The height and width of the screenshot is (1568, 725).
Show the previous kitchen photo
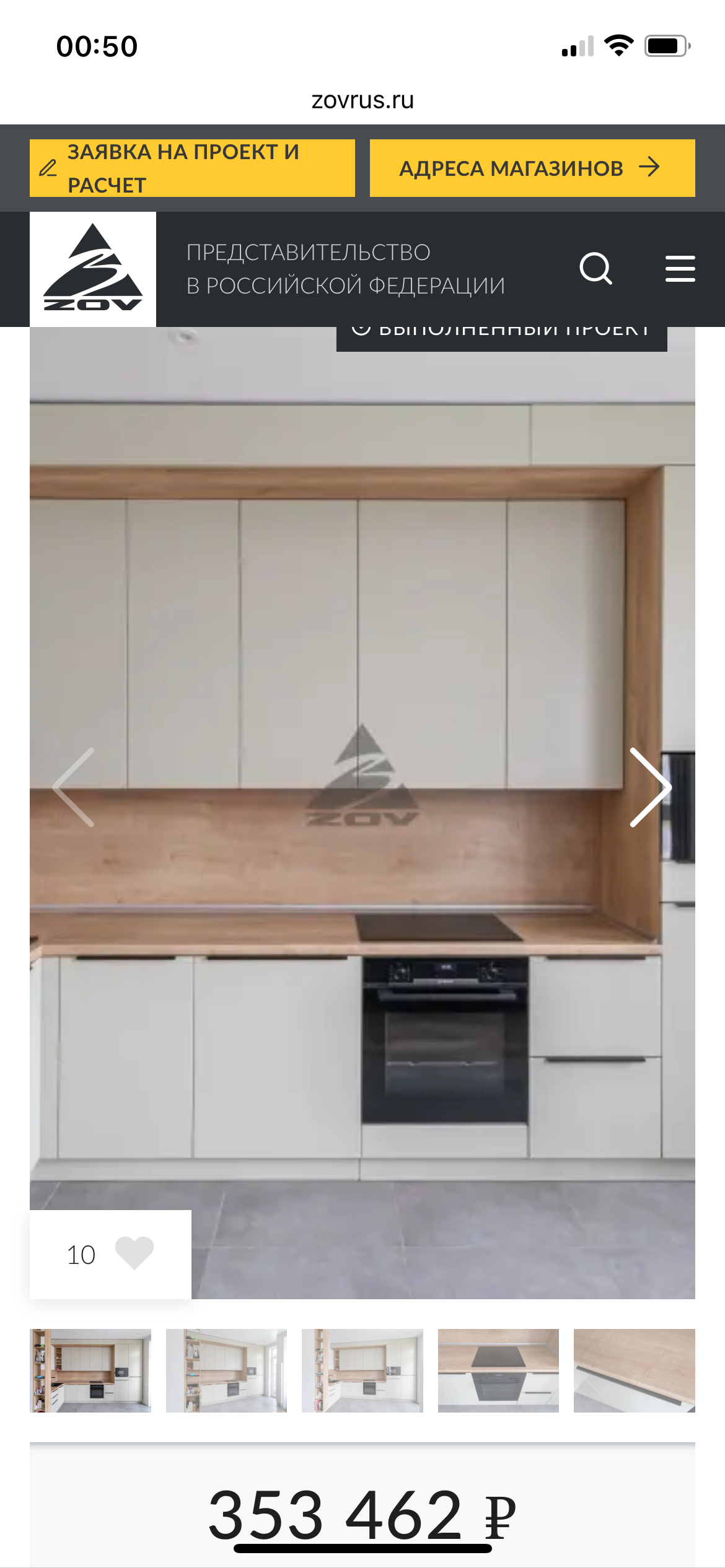pos(74,787)
